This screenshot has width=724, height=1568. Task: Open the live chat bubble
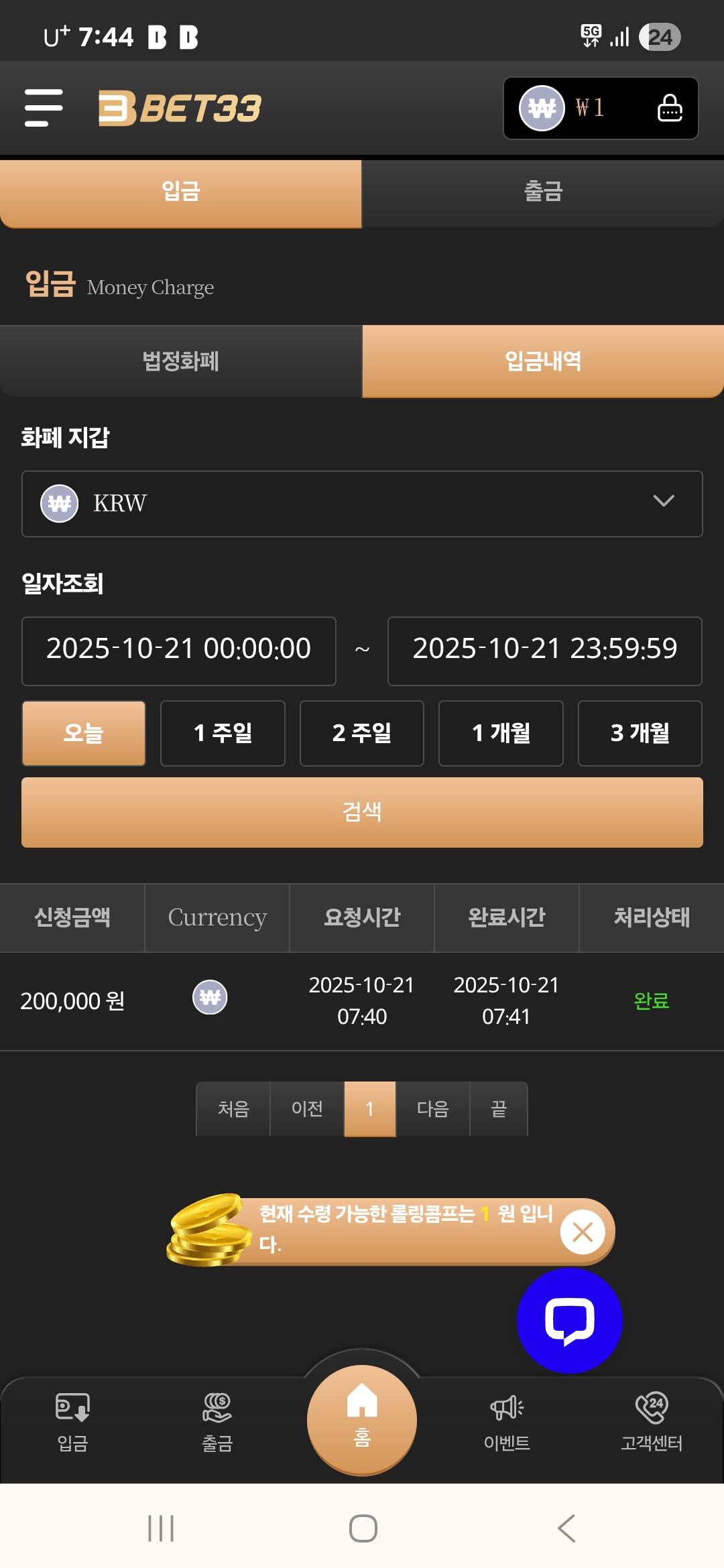[x=569, y=1320]
